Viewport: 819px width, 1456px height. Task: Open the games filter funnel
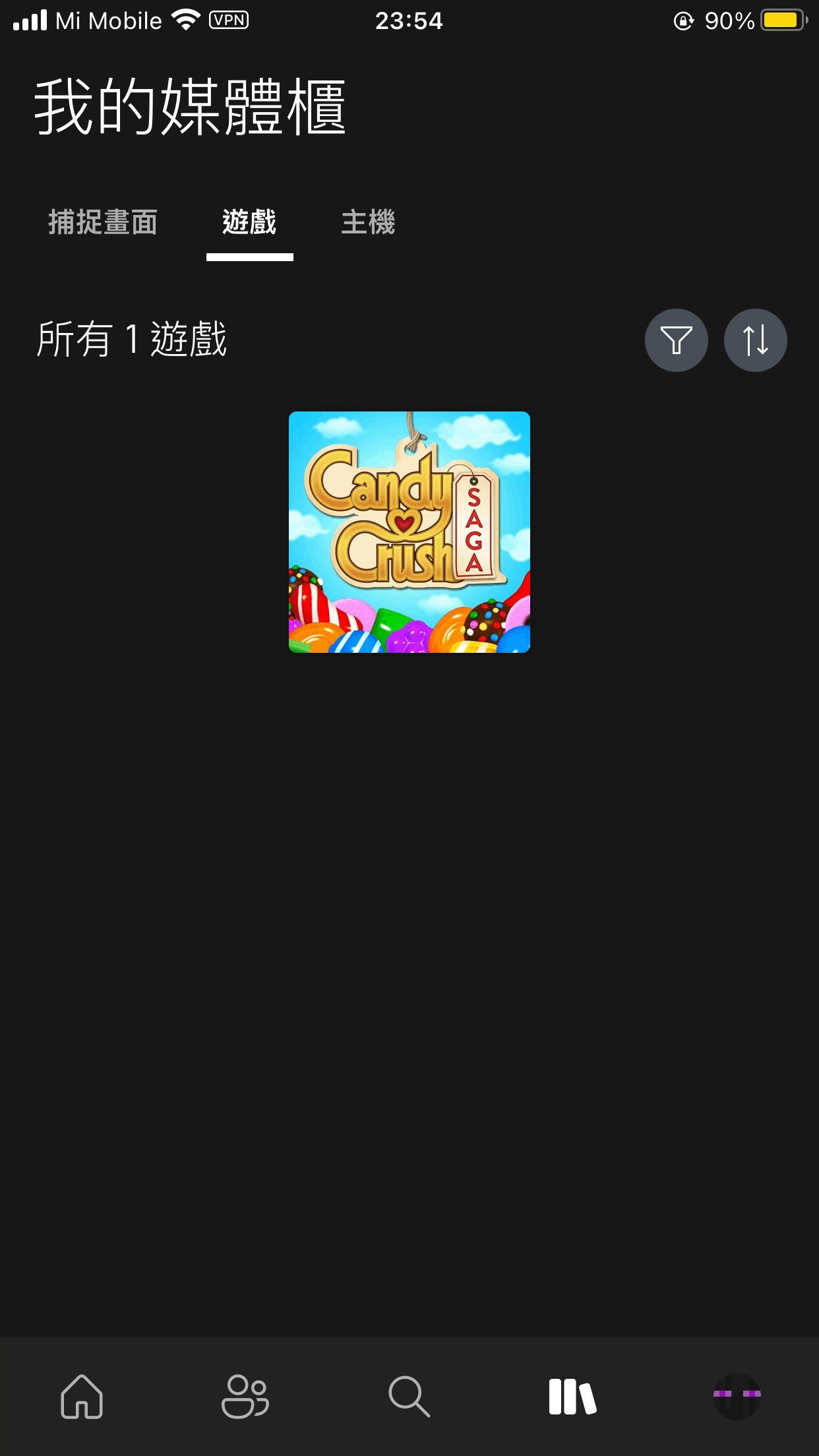tap(676, 340)
